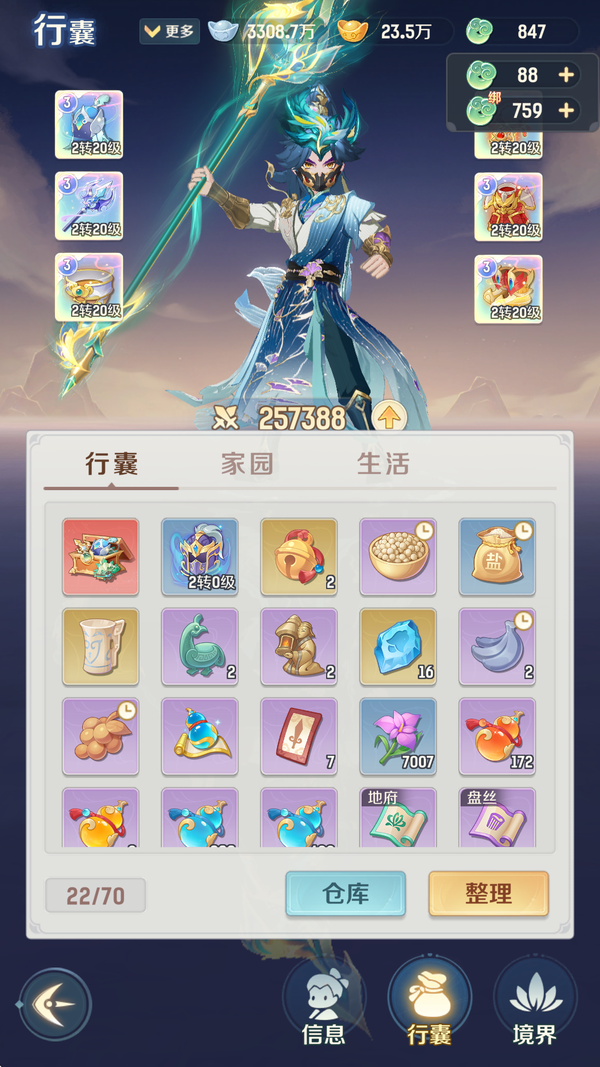Select the treasure chest item in the bag
Screen dimensions: 600x1067
100,556
